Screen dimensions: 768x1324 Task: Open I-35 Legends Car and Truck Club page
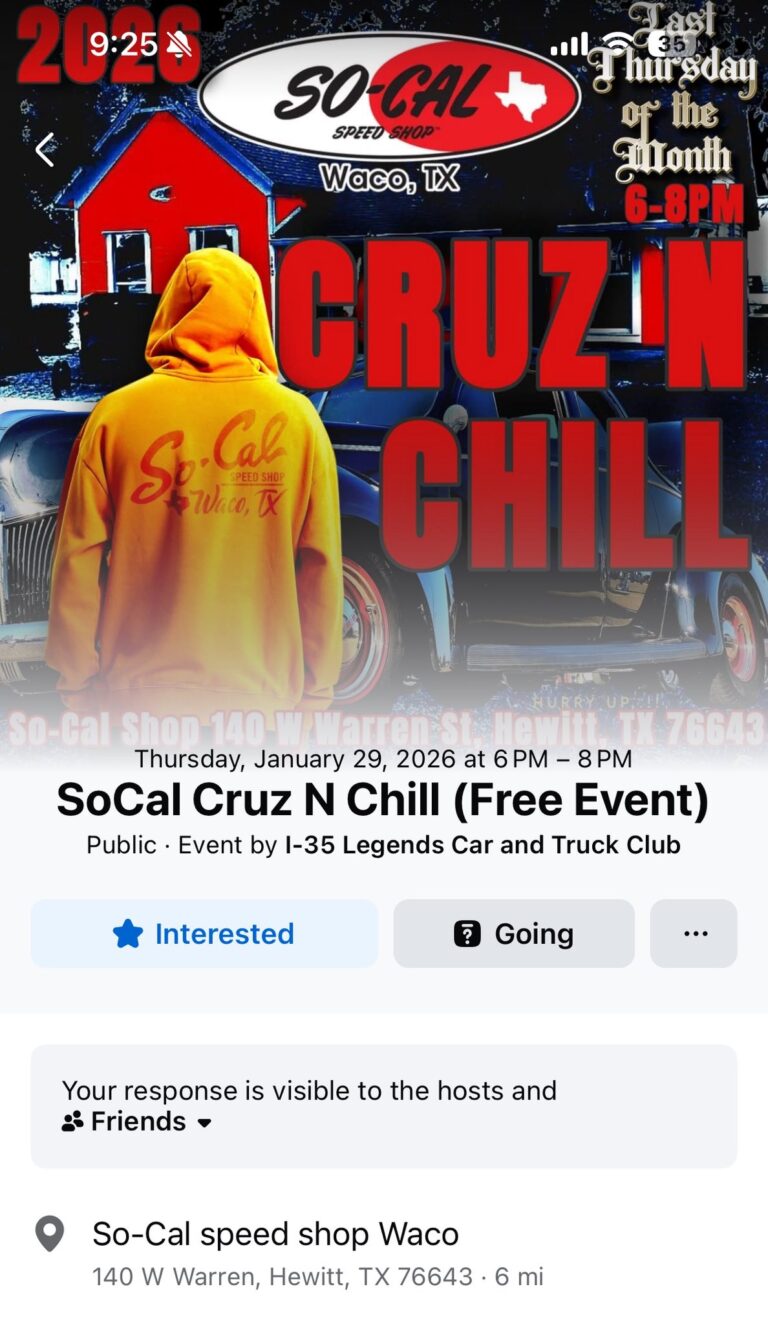click(483, 845)
